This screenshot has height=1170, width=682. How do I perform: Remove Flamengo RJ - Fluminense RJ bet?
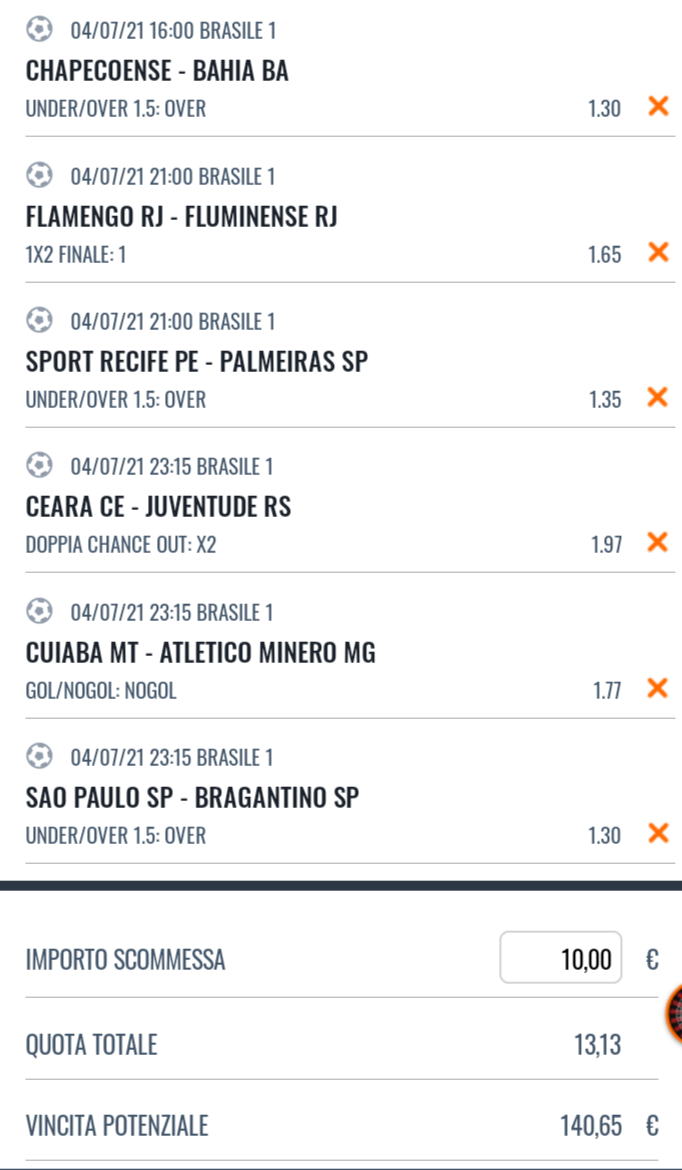(658, 252)
